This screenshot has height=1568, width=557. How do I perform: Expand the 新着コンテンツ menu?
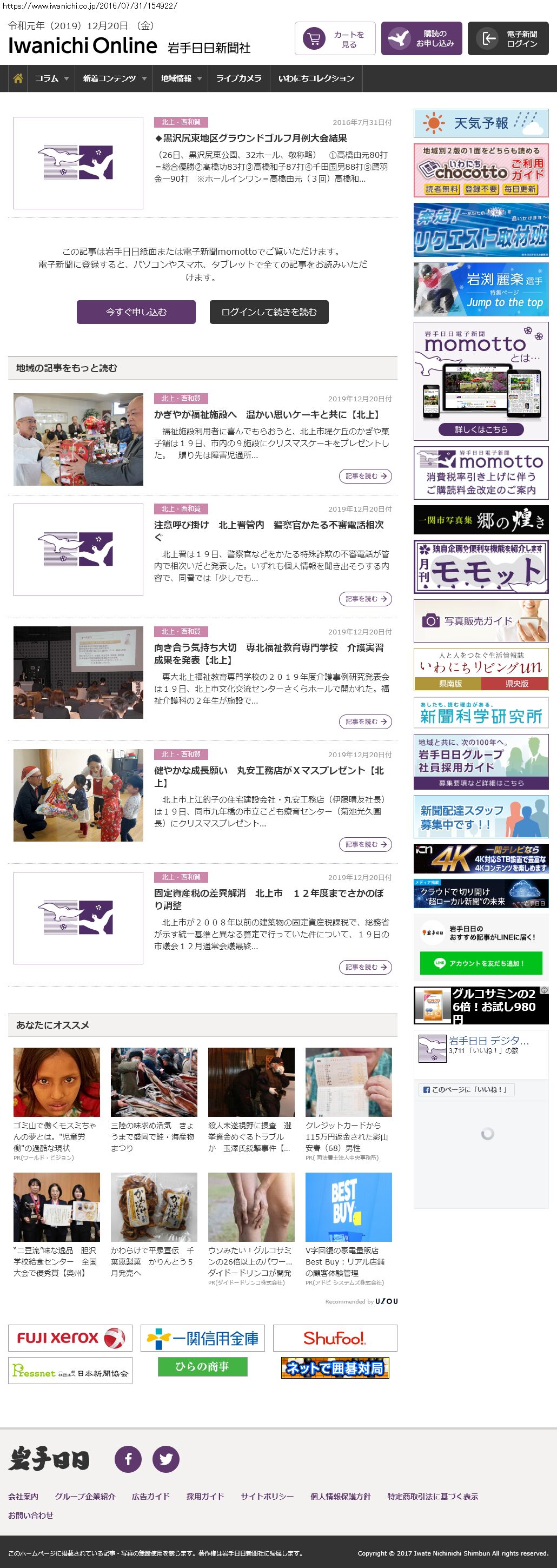pos(115,78)
